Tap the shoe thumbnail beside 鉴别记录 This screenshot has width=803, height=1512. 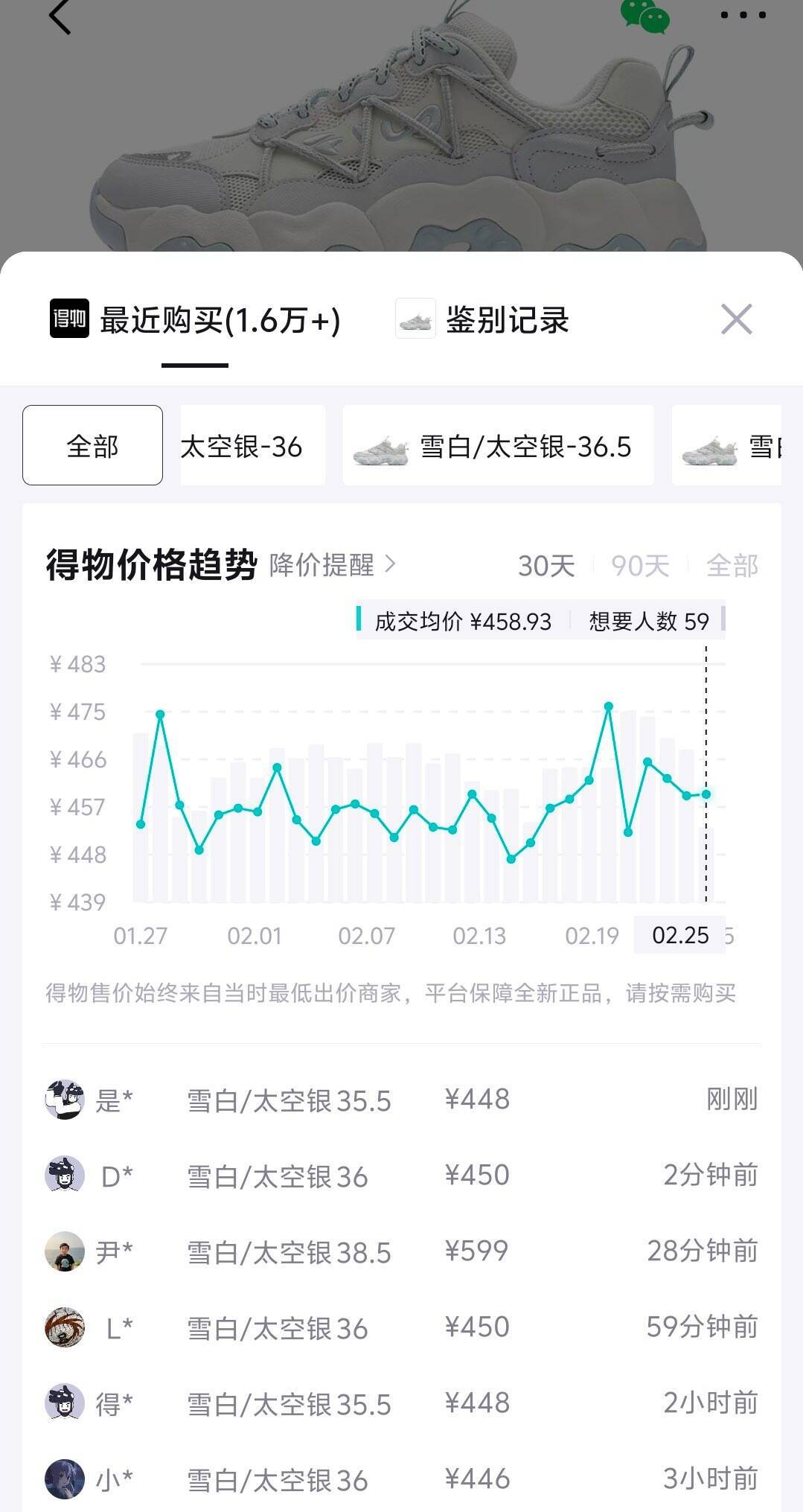click(417, 319)
